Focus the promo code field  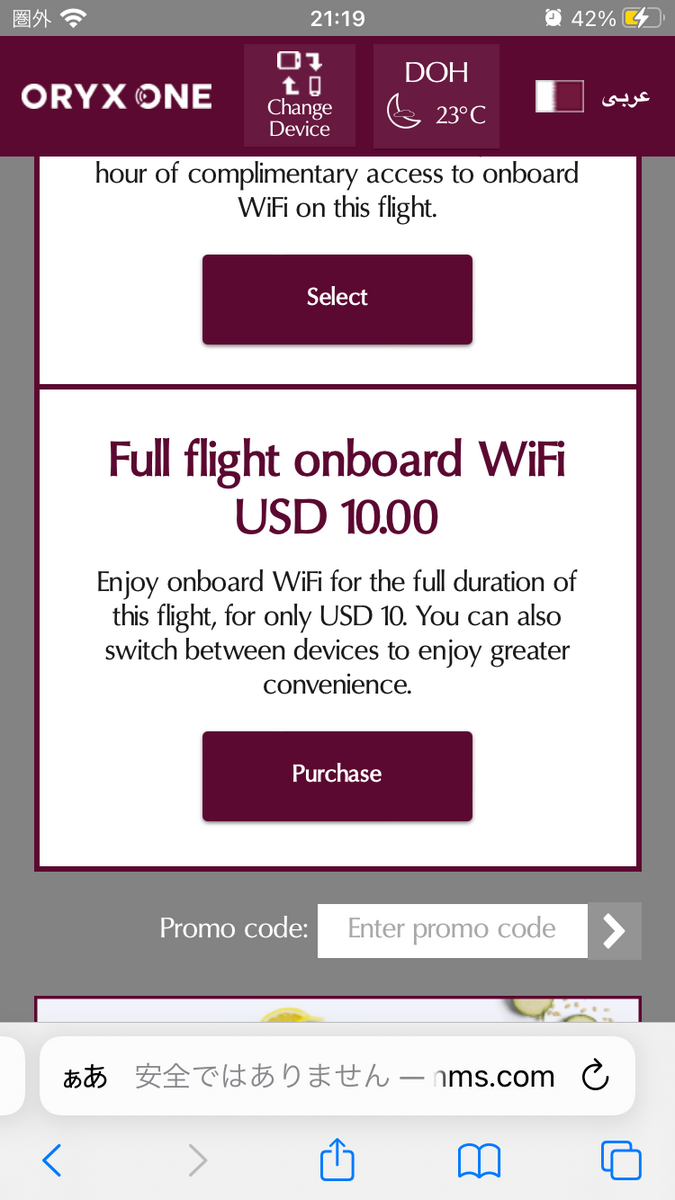[452, 931]
